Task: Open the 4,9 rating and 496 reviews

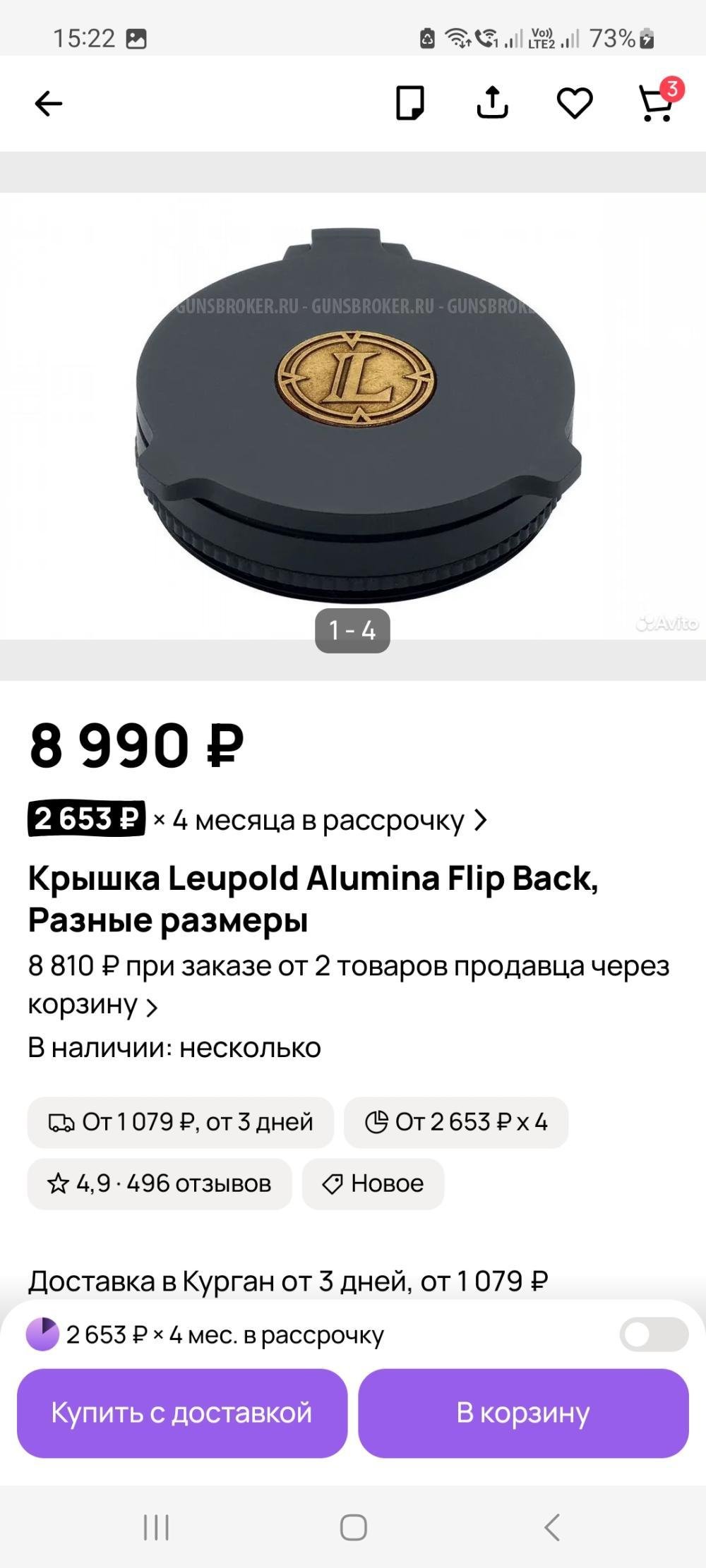Action: pos(160,1183)
